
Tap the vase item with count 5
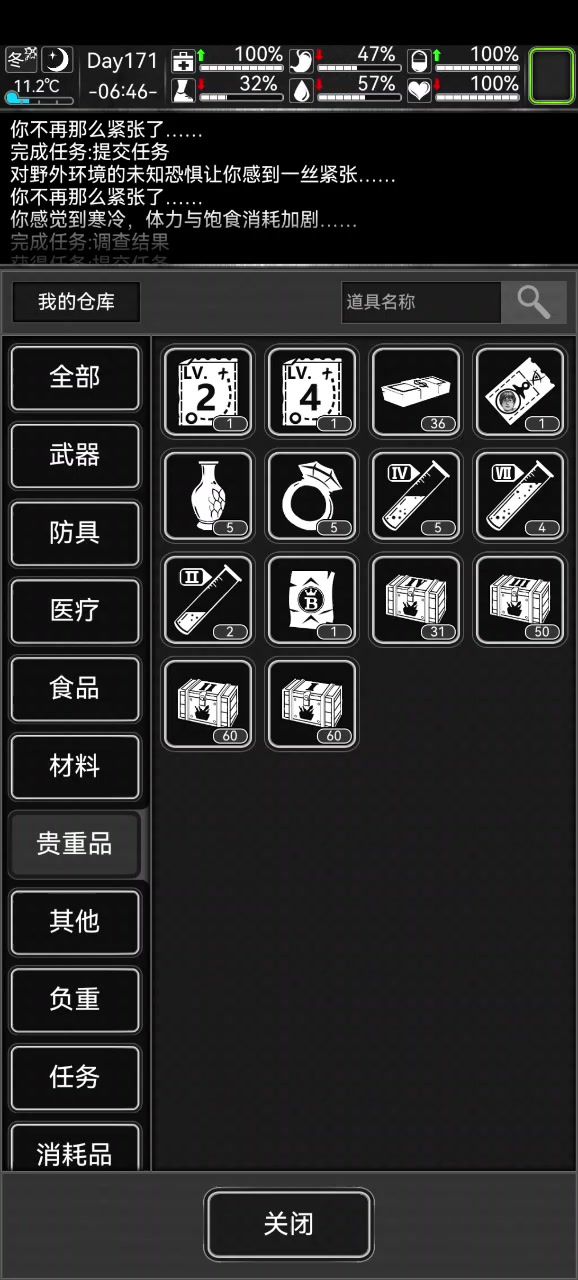[208, 496]
